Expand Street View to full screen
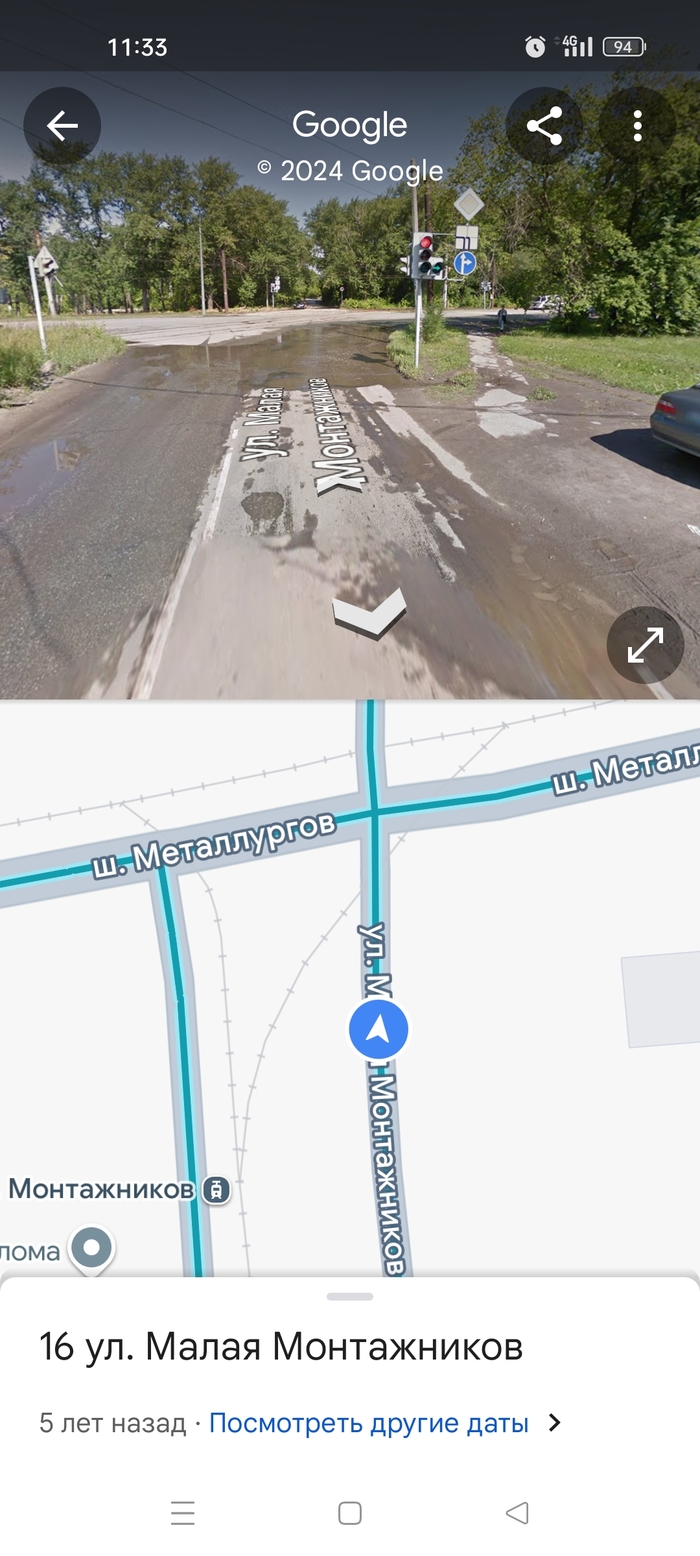This screenshot has width=700, height=1556. [645, 645]
